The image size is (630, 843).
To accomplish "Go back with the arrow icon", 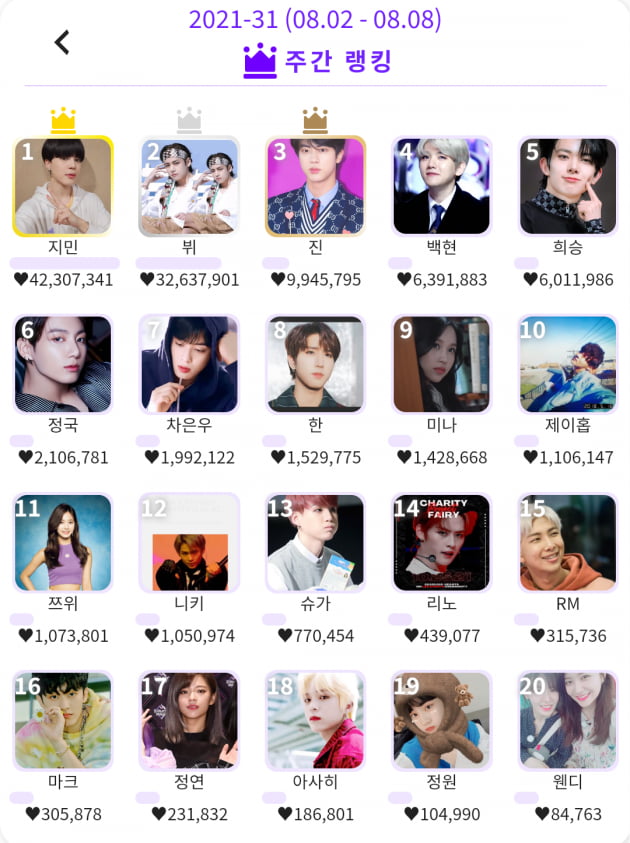I will click(x=62, y=42).
